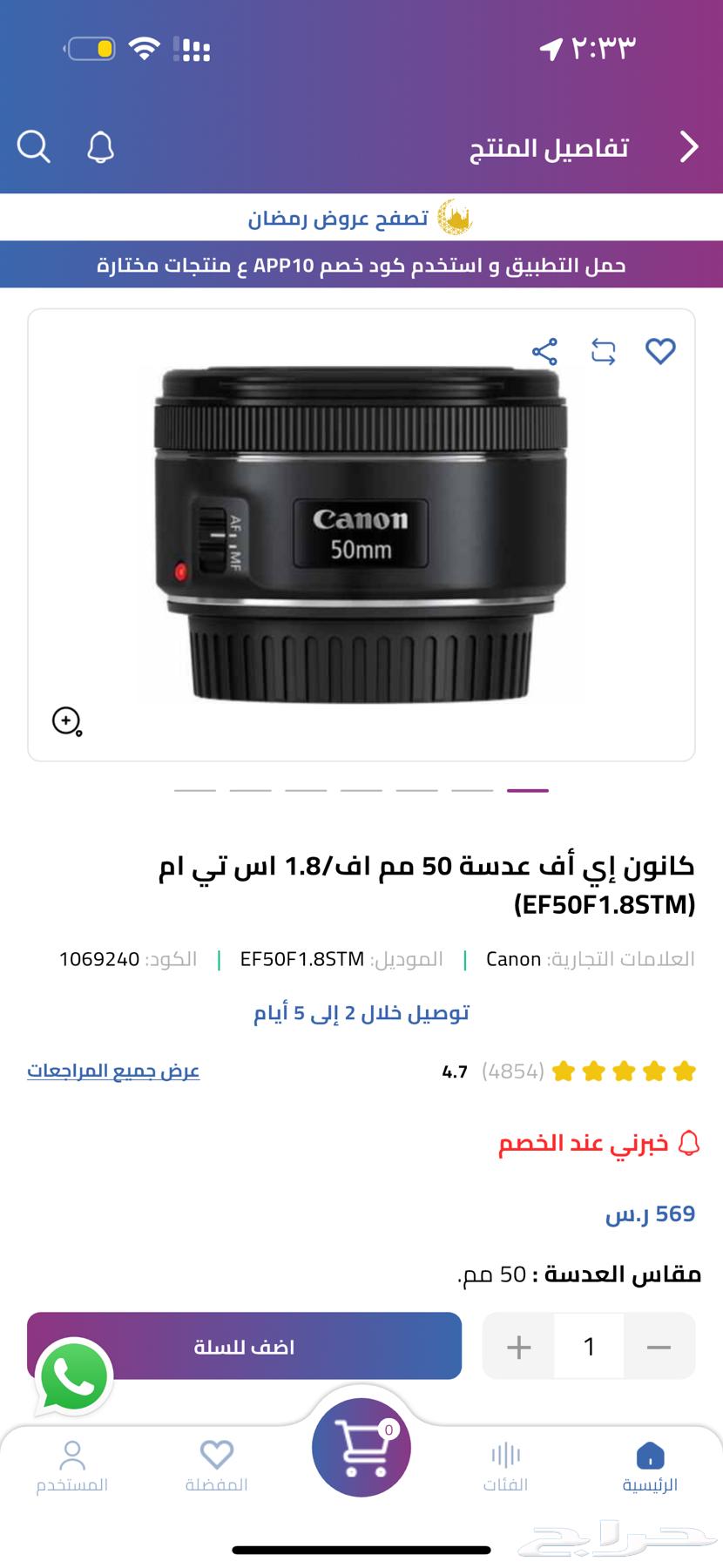View all reviews link
Screen dimensions: 723x1568
tap(113, 1071)
